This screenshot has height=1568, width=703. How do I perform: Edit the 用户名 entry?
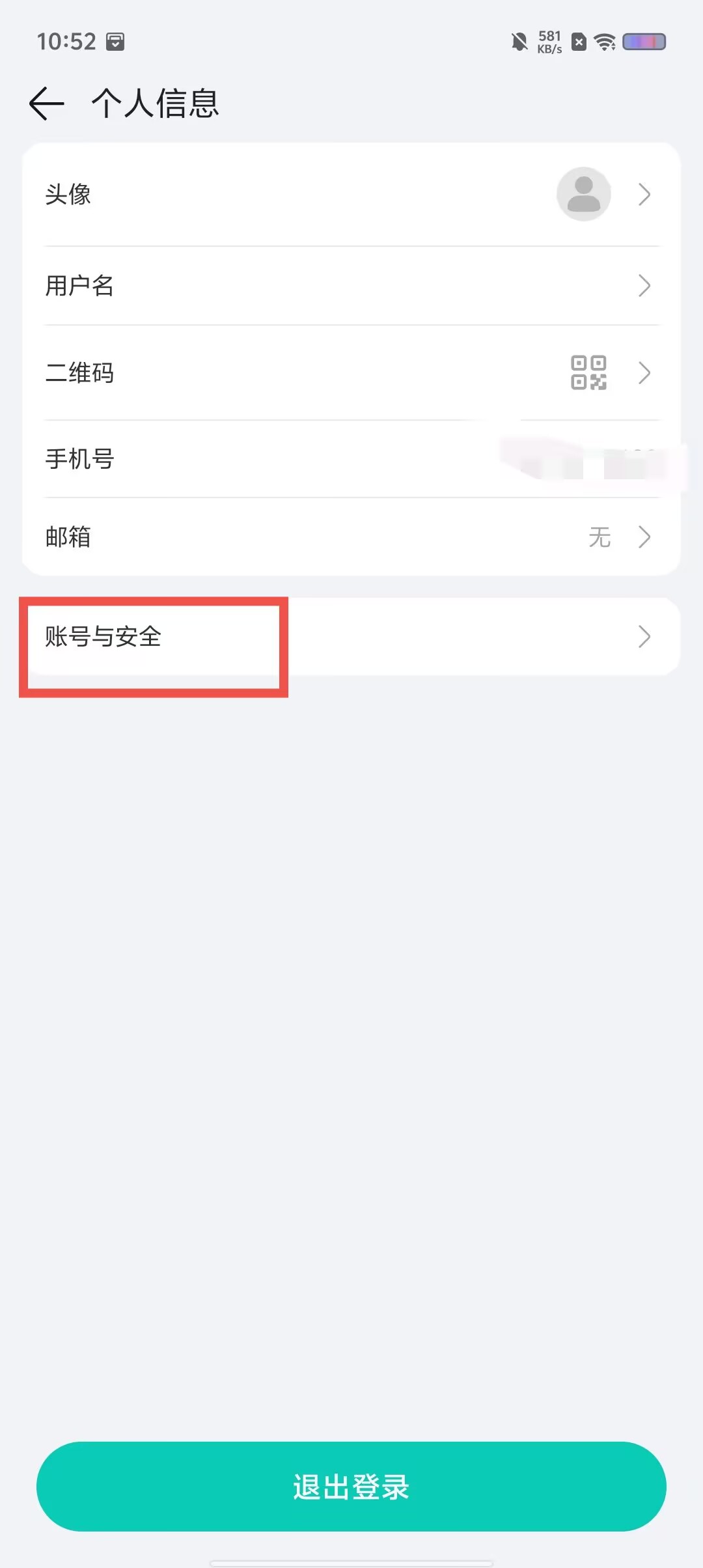pyautogui.click(x=351, y=285)
